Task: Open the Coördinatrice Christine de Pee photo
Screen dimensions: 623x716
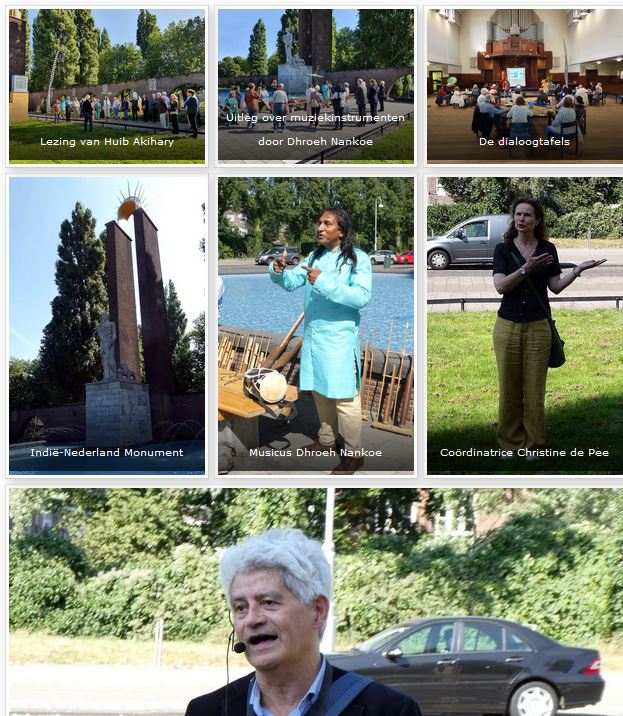Action: (523, 324)
